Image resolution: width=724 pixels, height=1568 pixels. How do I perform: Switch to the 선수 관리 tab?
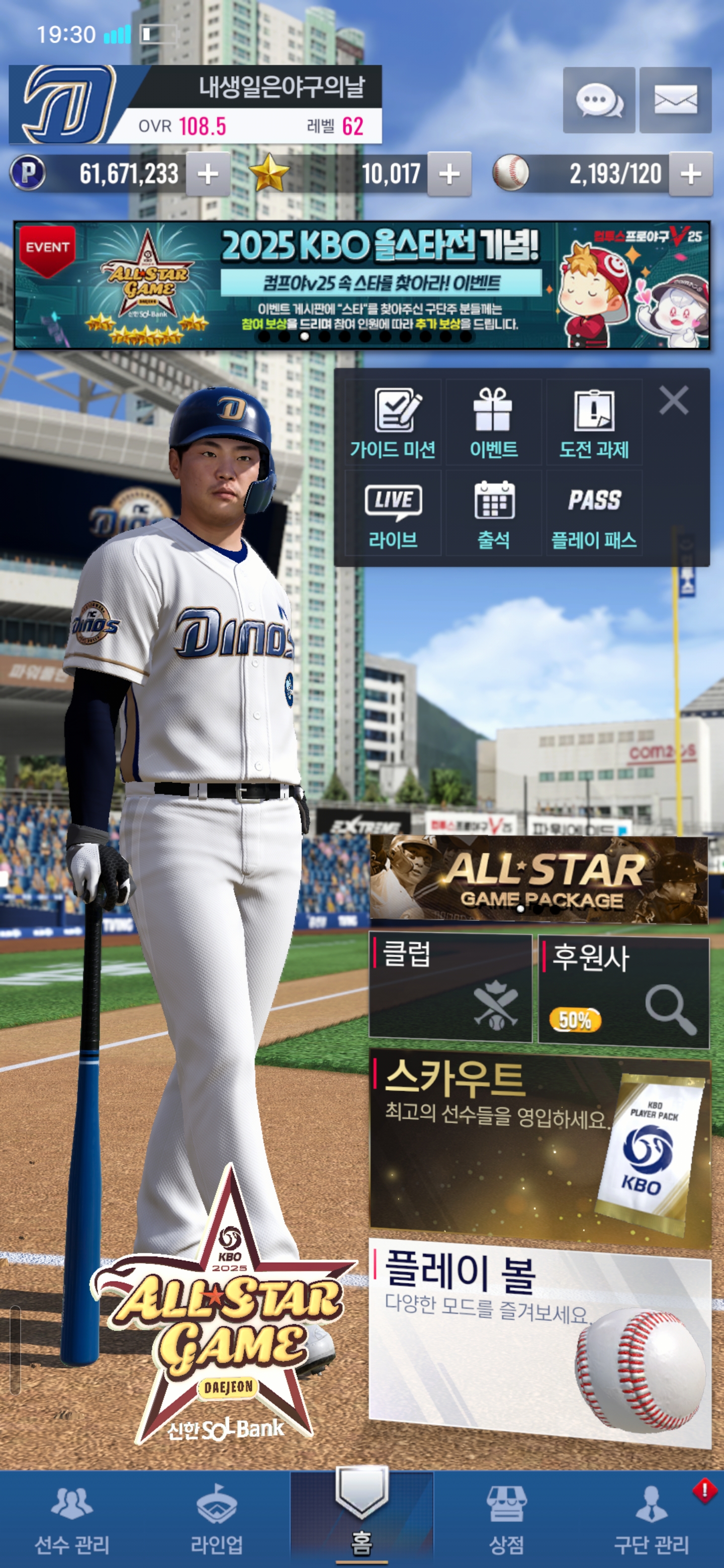(x=72, y=1519)
